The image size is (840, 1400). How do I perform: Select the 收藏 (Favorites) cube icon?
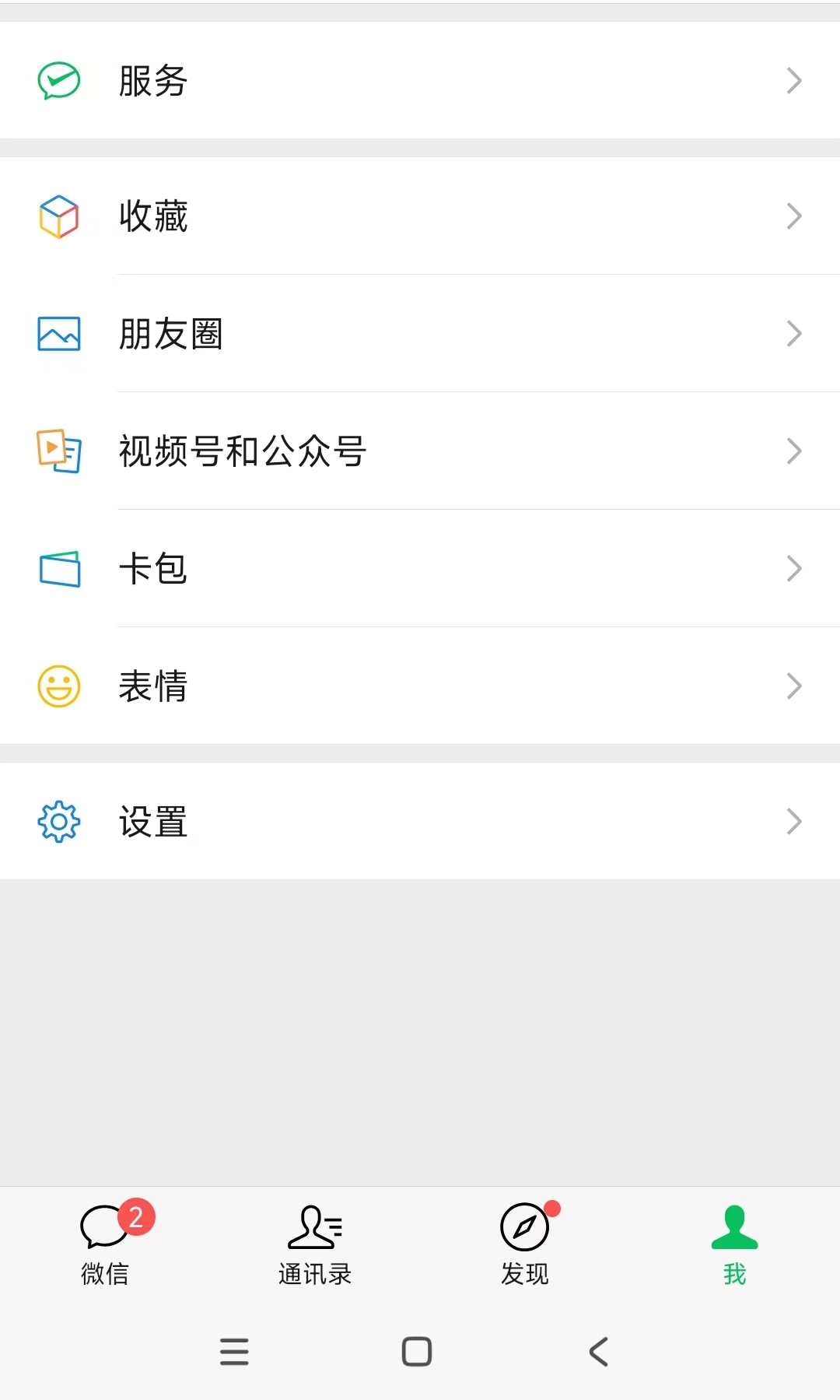tap(58, 216)
